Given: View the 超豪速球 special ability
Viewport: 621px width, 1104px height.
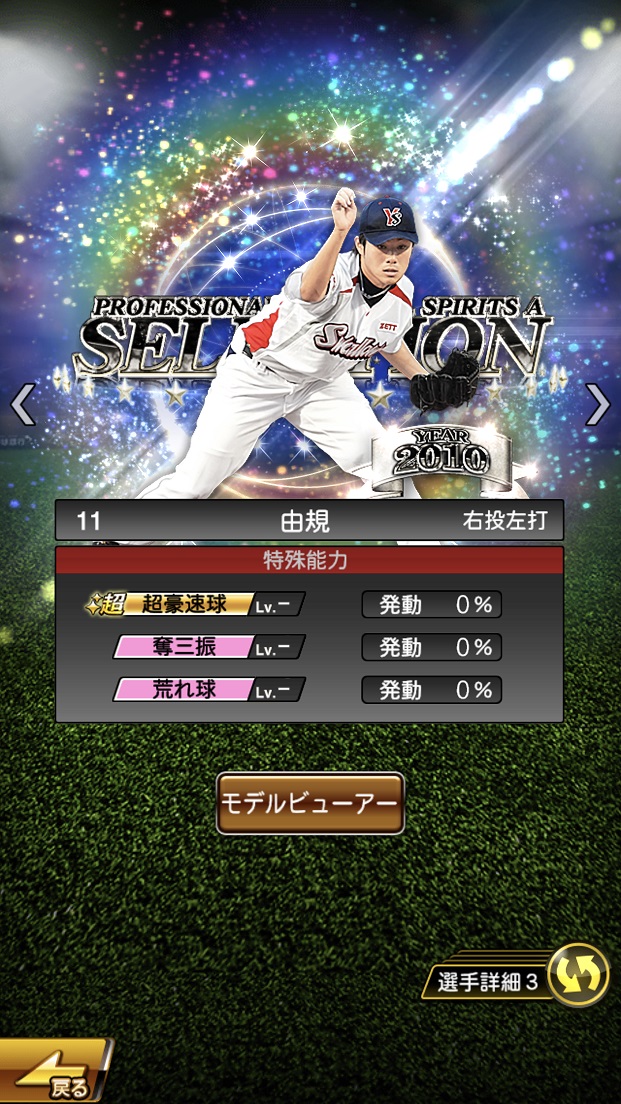Looking at the screenshot, I should click(x=195, y=604).
